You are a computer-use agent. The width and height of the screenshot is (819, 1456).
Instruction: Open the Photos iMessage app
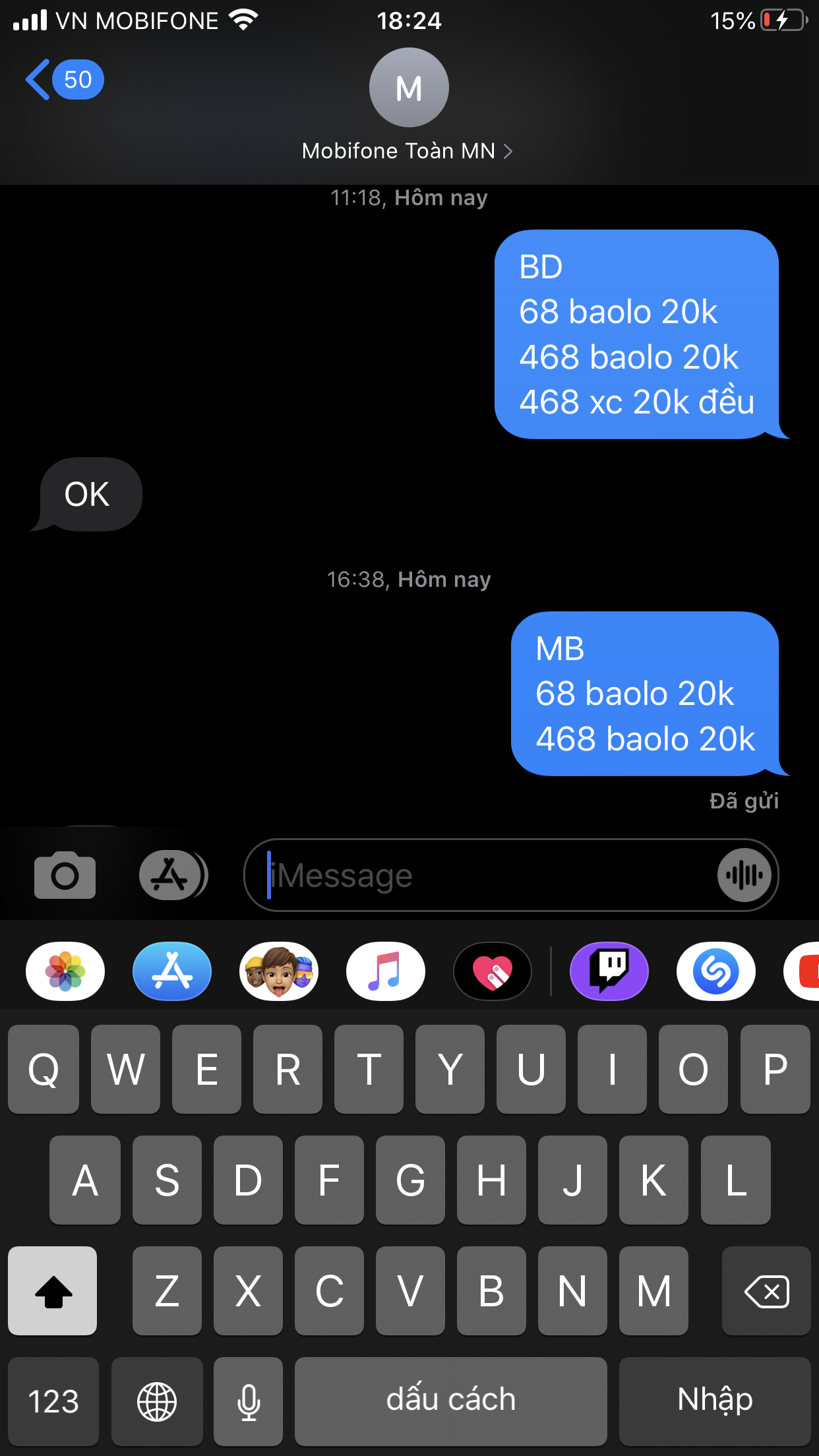[x=65, y=971]
